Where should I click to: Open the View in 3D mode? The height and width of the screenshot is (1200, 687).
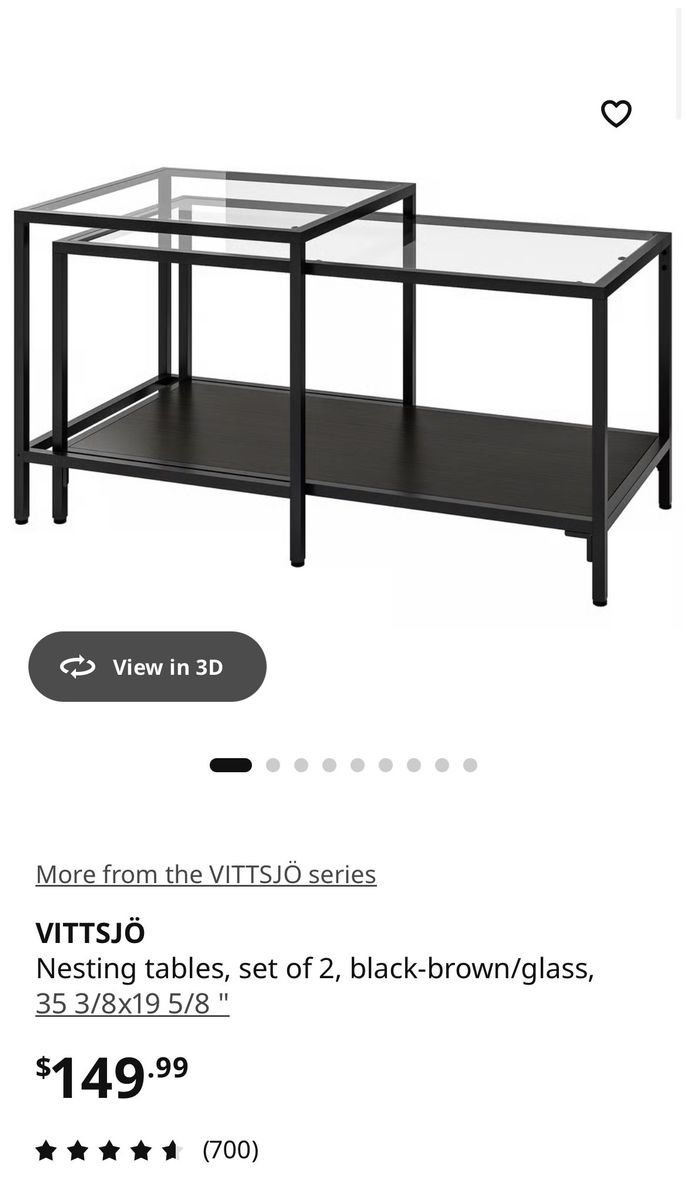pyautogui.click(x=147, y=667)
